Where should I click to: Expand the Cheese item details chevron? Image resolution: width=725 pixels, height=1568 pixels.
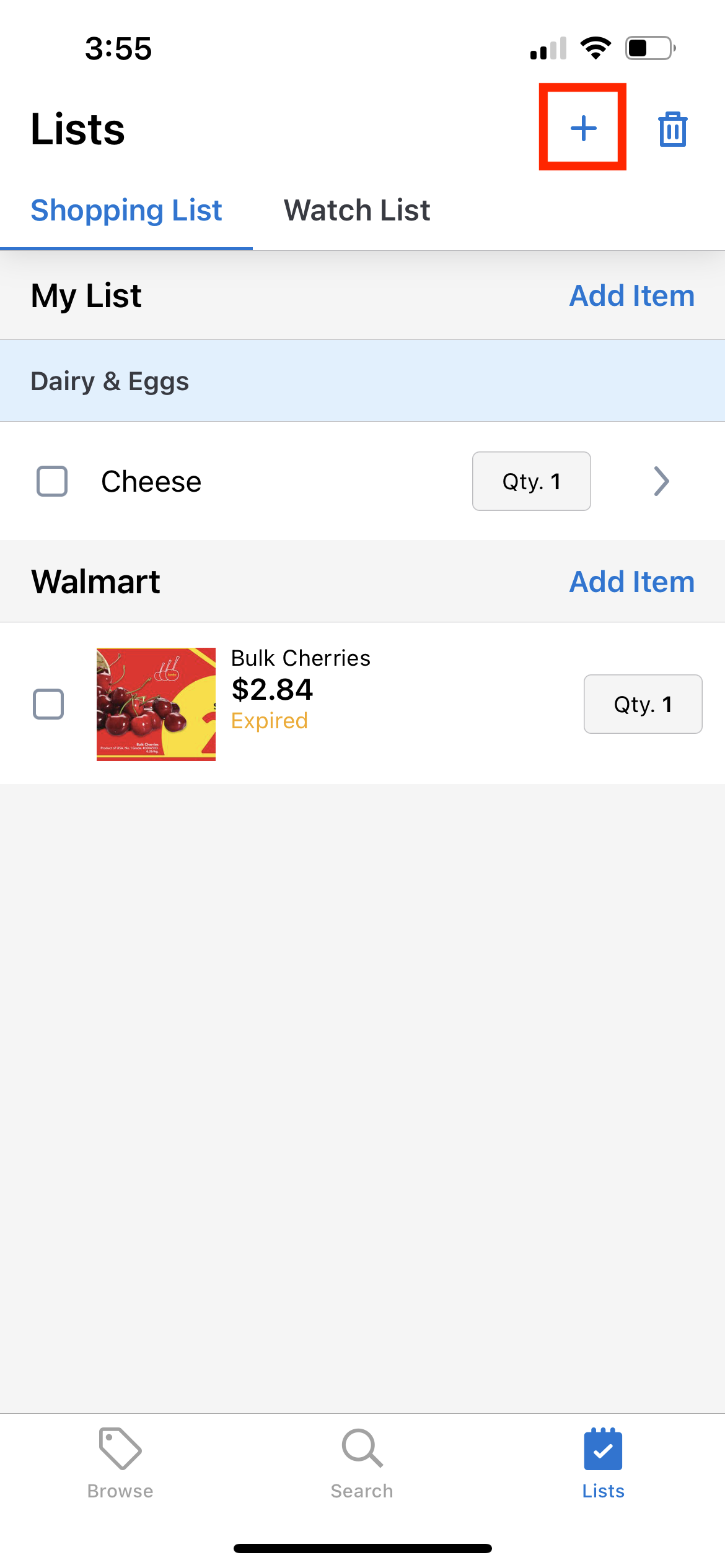click(661, 481)
